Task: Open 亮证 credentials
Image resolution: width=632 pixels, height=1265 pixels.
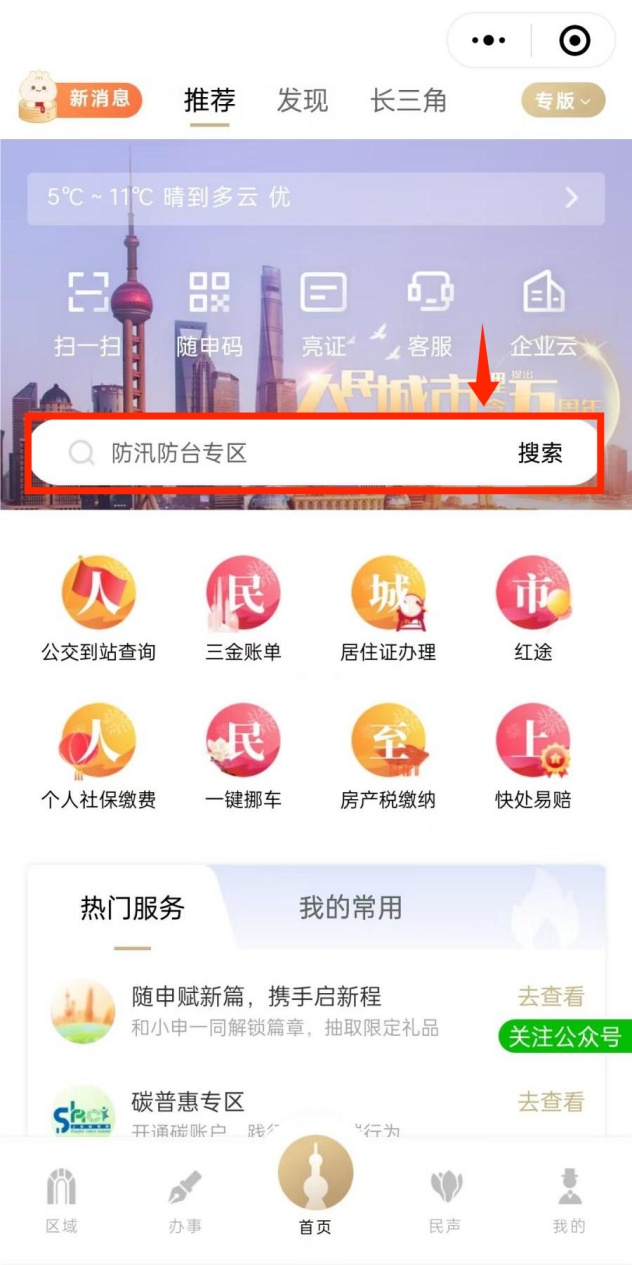Action: coord(323,313)
